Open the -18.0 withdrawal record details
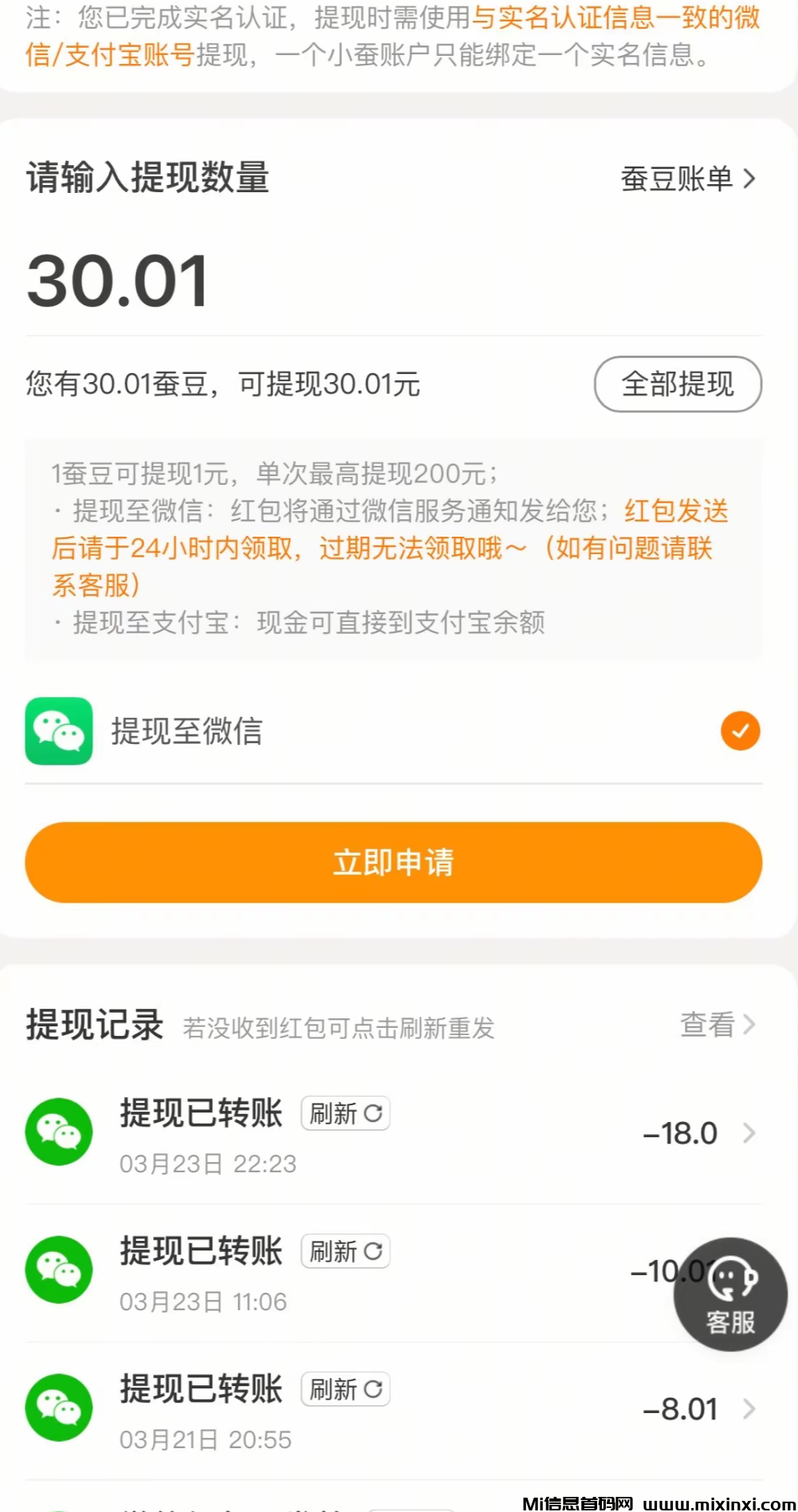Screen dimensions: 798x1512 pyautogui.click(x=748, y=1132)
